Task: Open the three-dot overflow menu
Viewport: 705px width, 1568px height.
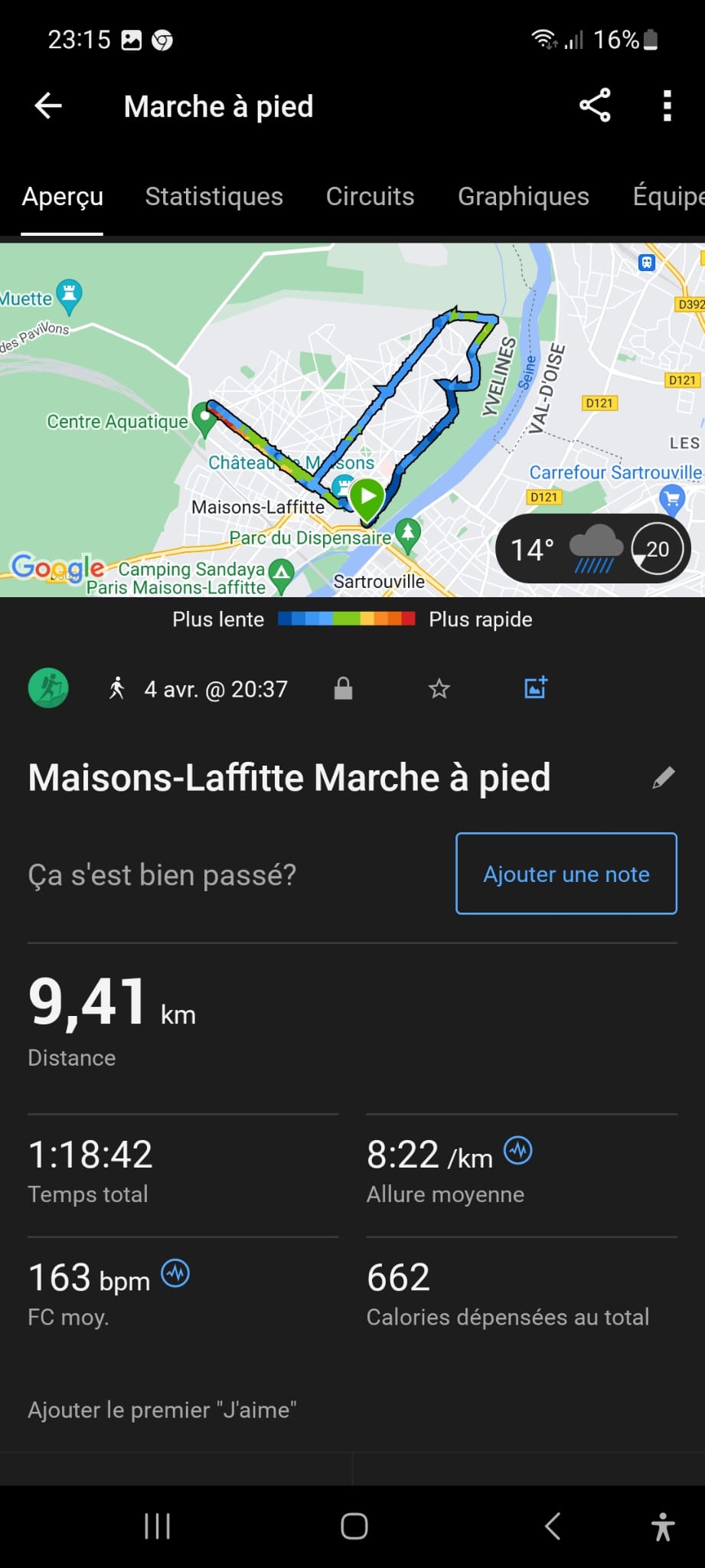Action: coord(667,106)
